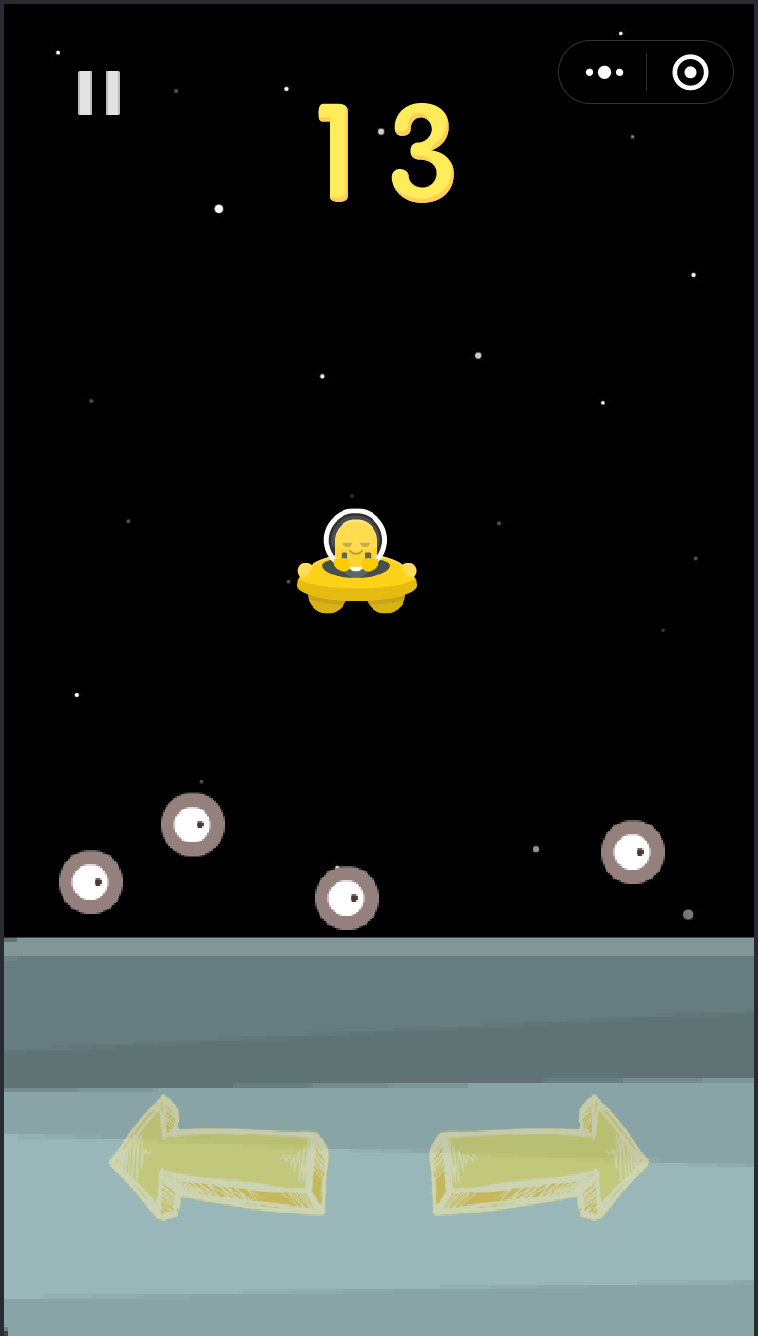Image resolution: width=758 pixels, height=1336 pixels.
Task: Steer the UFO with the right arrow
Action: 538,1159
